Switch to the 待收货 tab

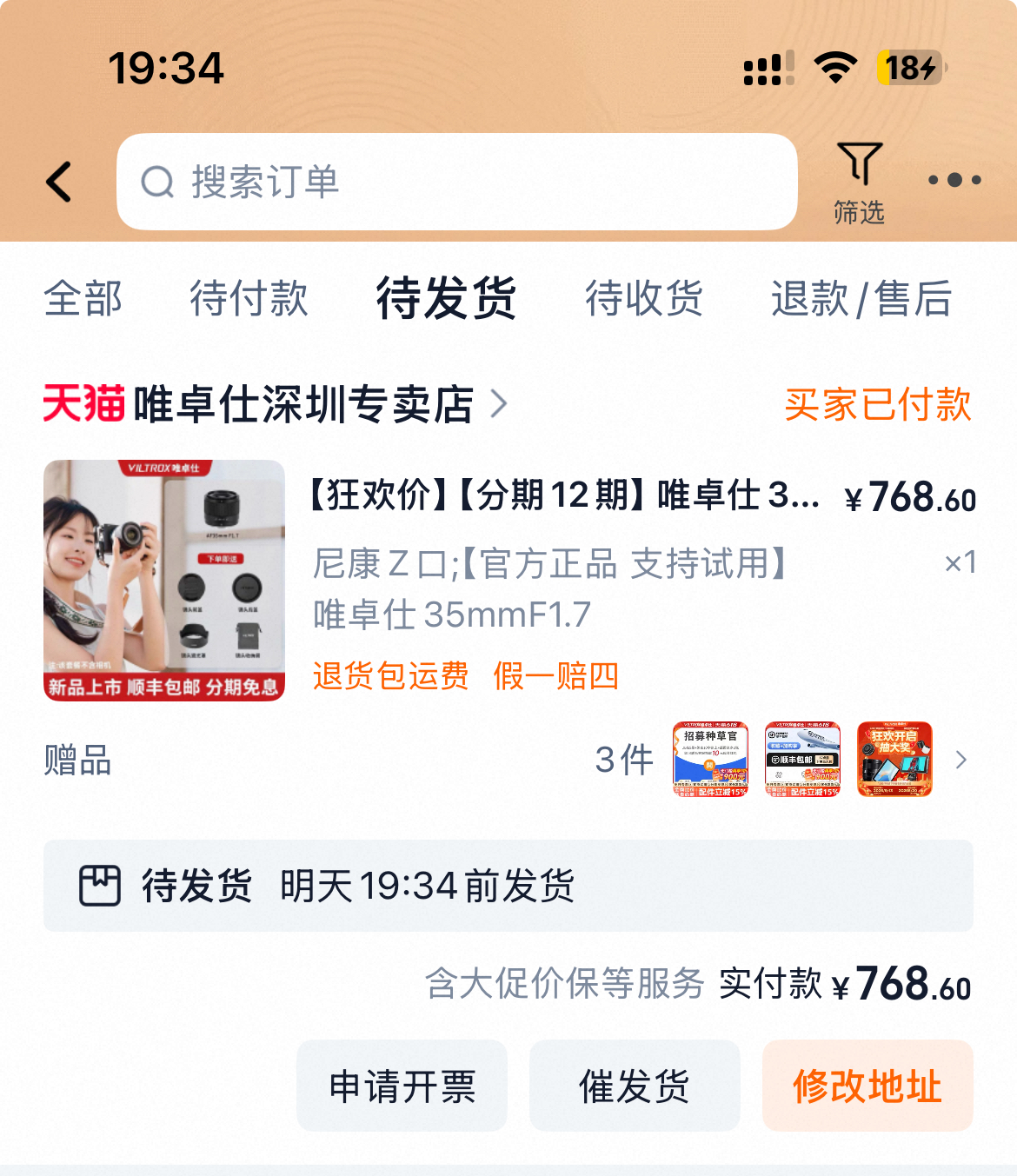coord(643,299)
